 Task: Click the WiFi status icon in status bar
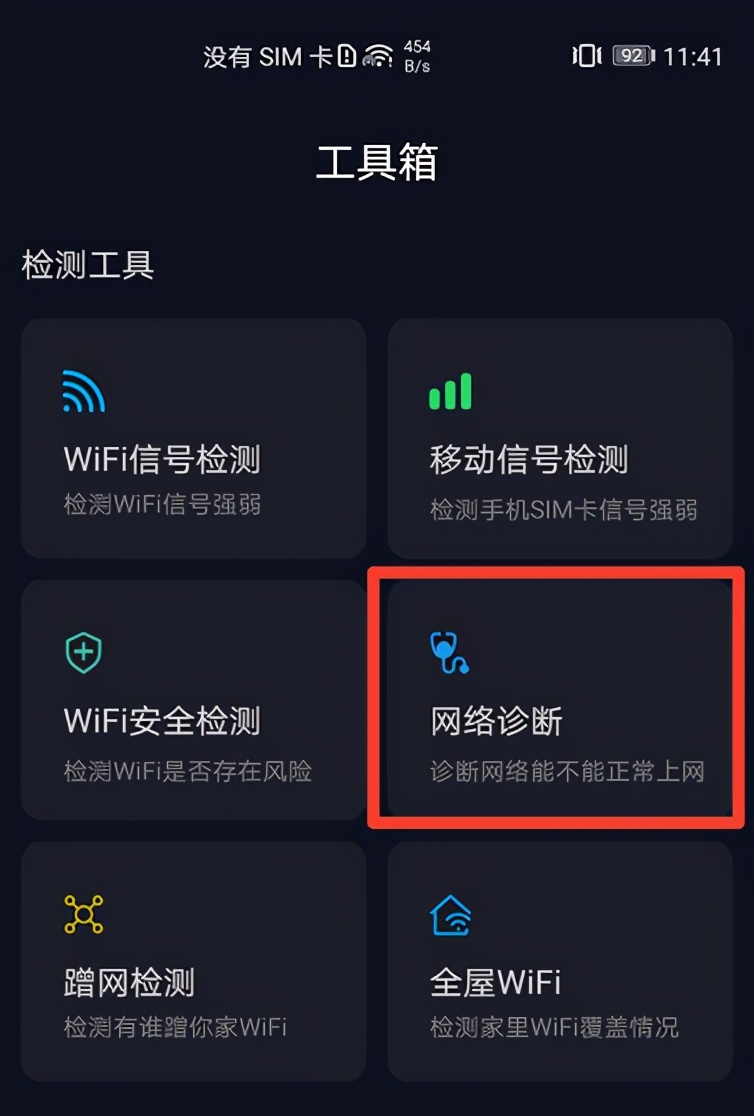point(378,55)
